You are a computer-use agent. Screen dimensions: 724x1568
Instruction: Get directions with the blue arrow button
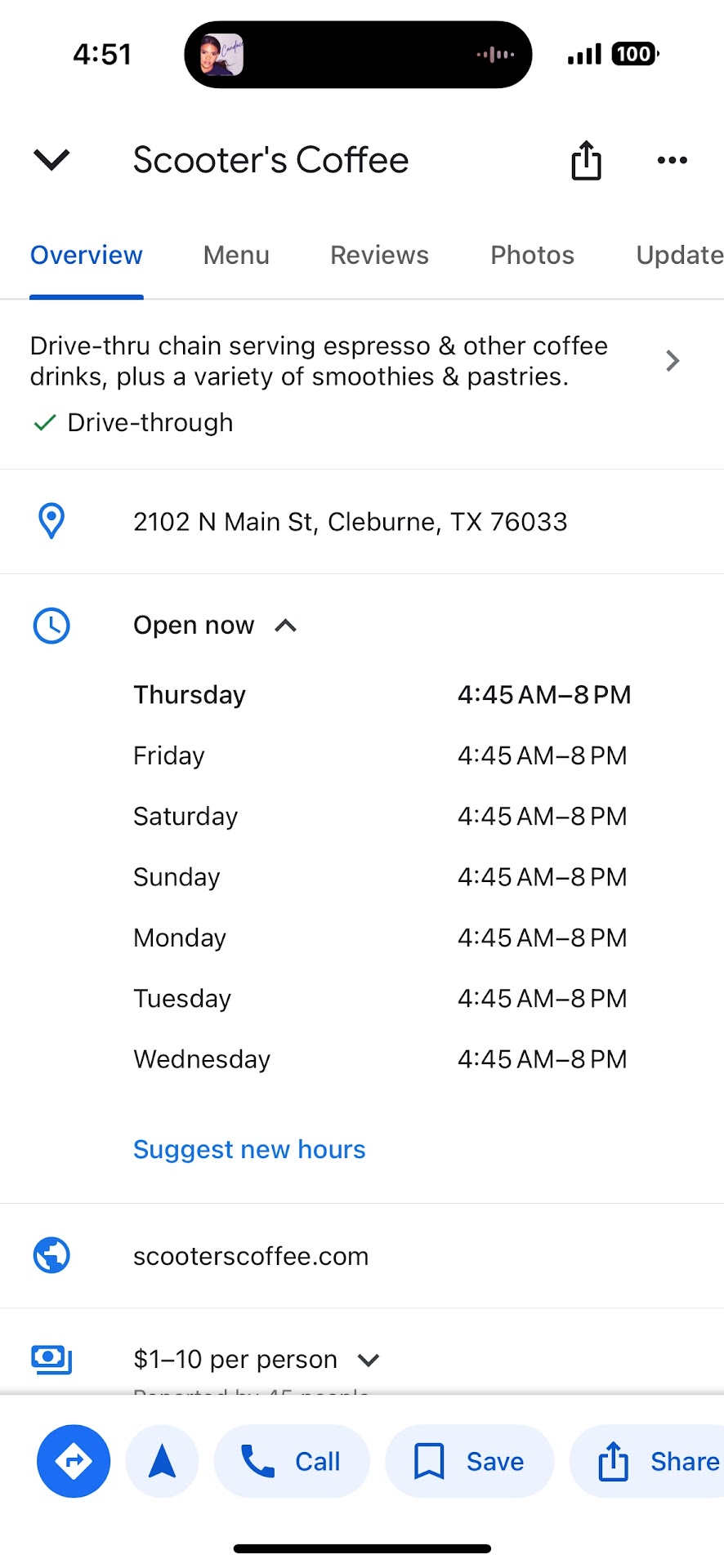click(x=74, y=1462)
